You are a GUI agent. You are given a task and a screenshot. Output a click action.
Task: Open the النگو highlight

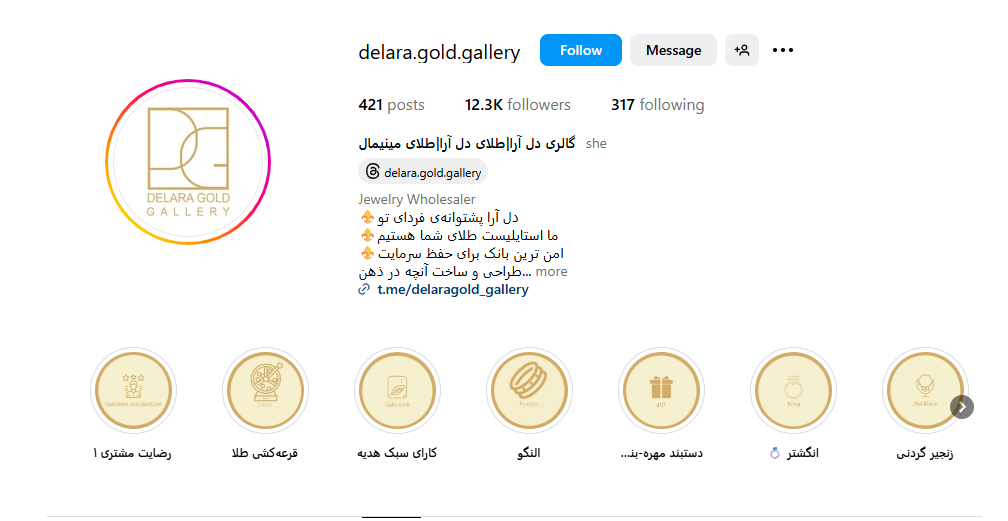coord(530,390)
